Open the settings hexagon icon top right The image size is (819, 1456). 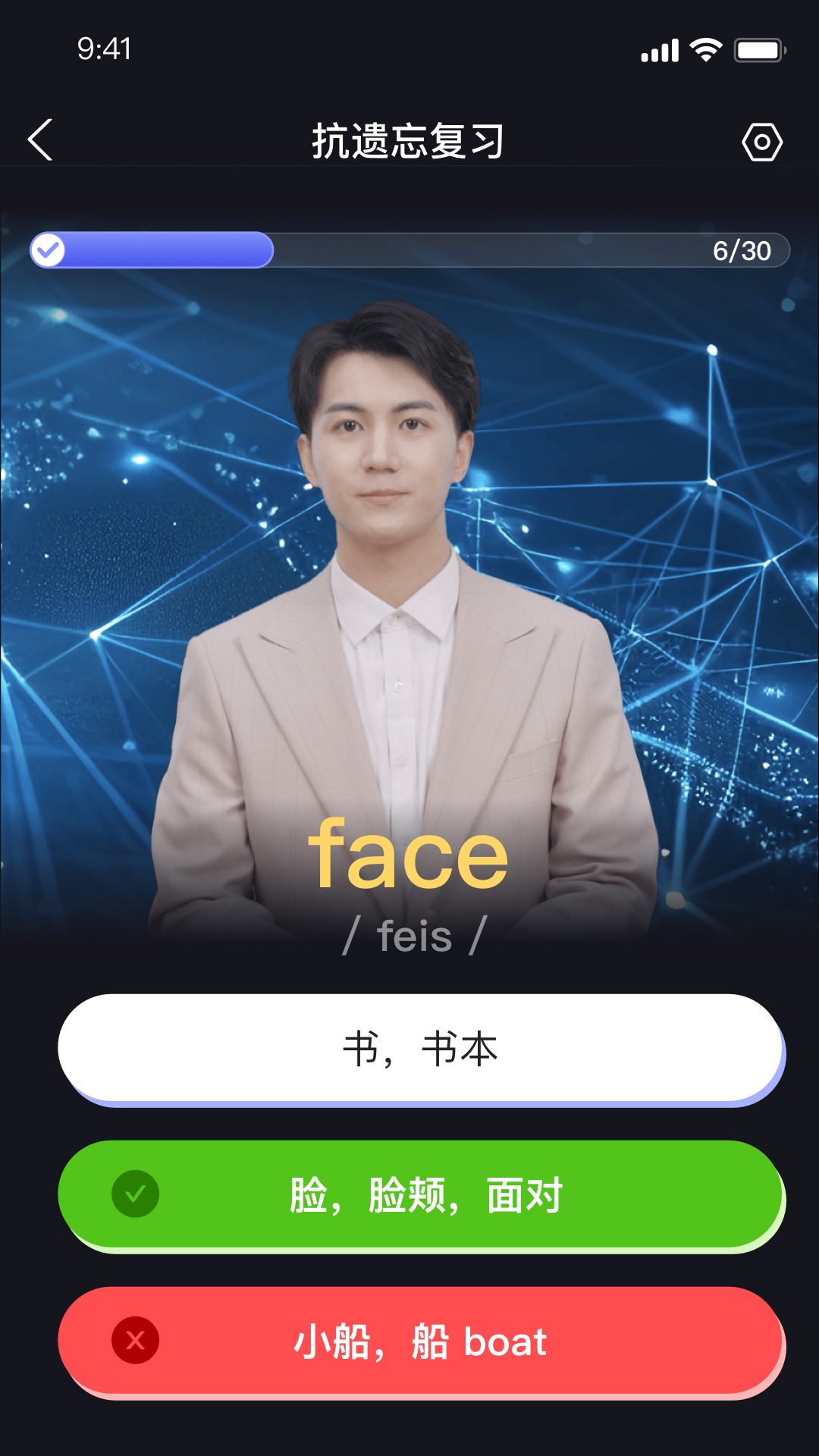762,140
